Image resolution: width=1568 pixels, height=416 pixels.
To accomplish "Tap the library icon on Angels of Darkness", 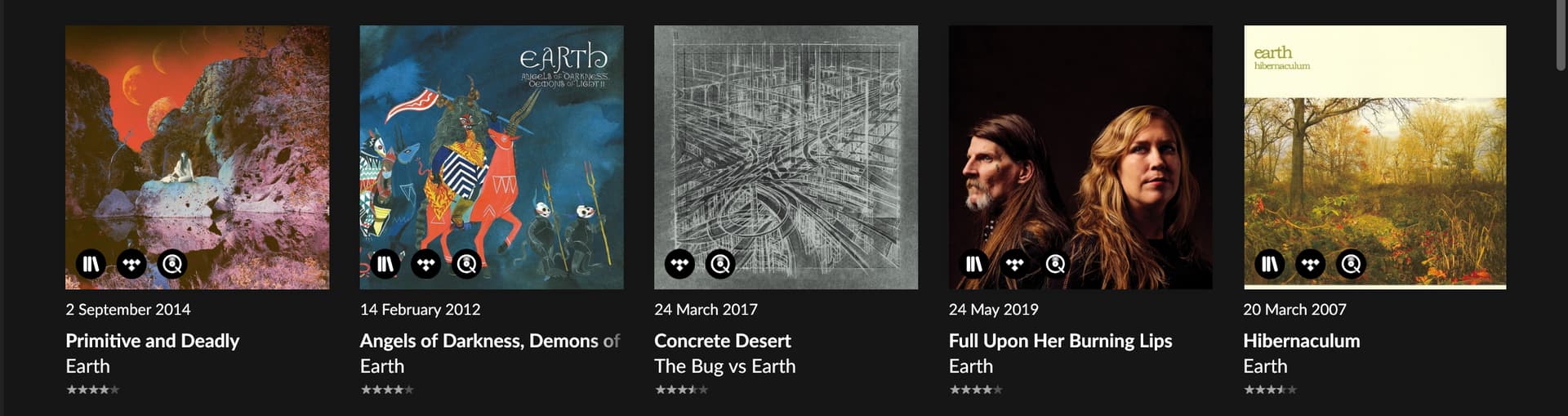I will click(x=385, y=264).
